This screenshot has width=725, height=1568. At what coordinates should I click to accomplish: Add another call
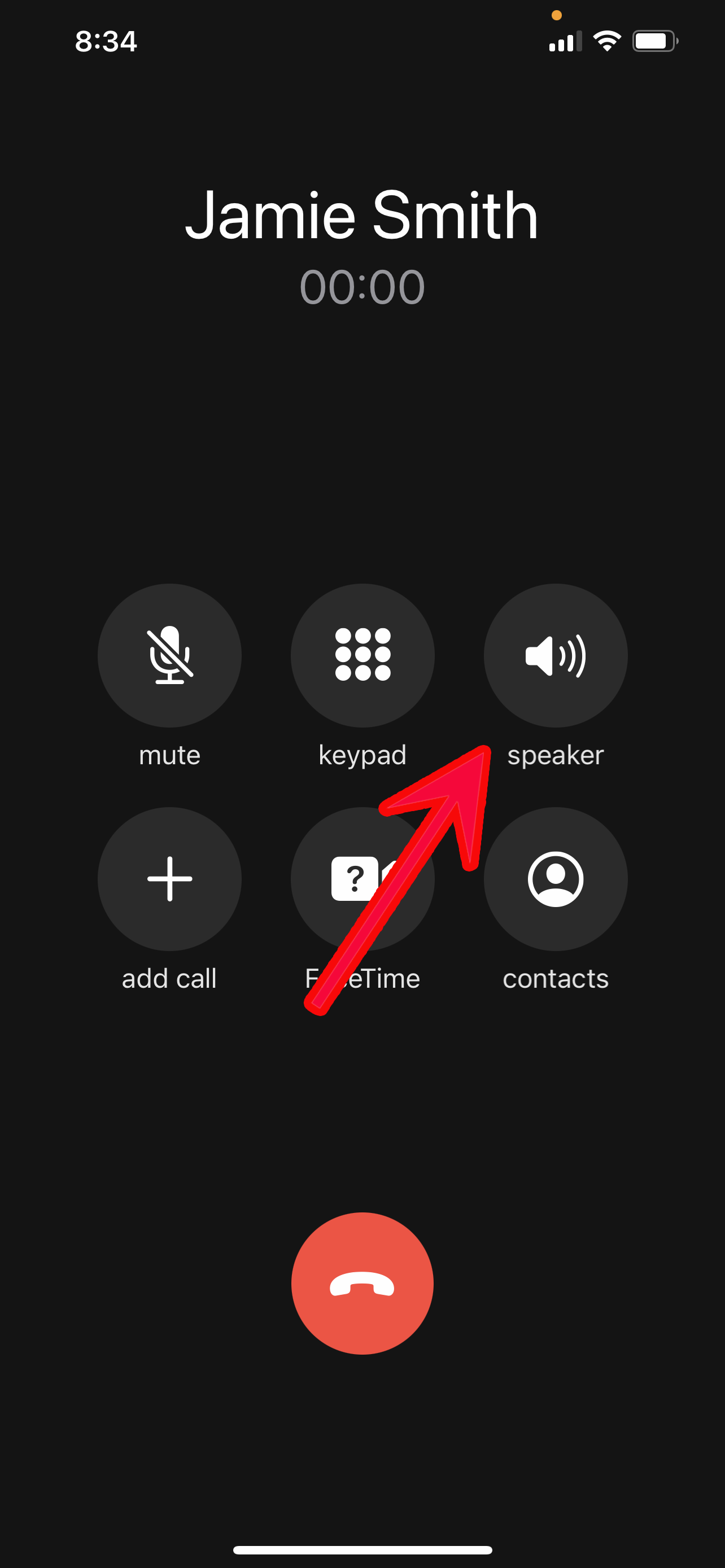[169, 879]
